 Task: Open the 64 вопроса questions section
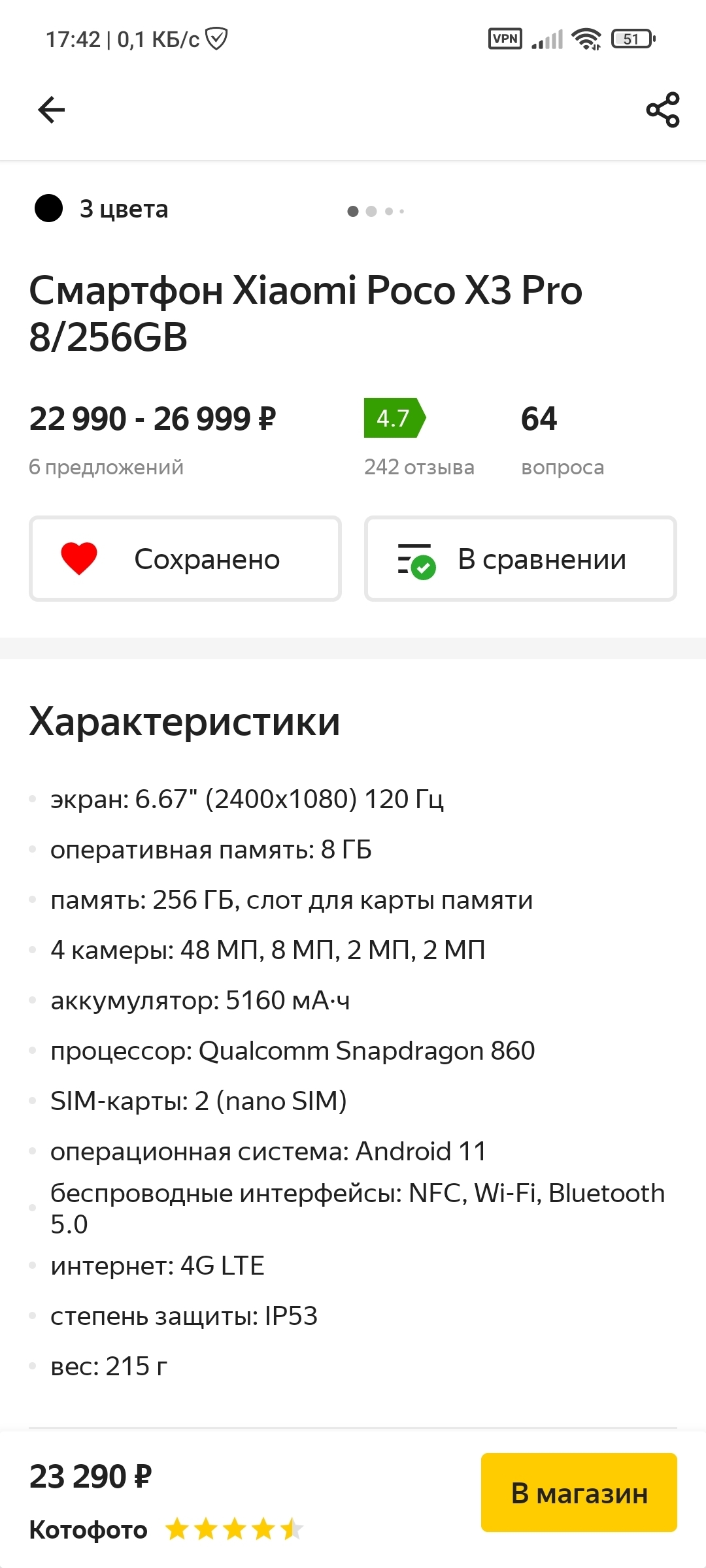coord(562,466)
